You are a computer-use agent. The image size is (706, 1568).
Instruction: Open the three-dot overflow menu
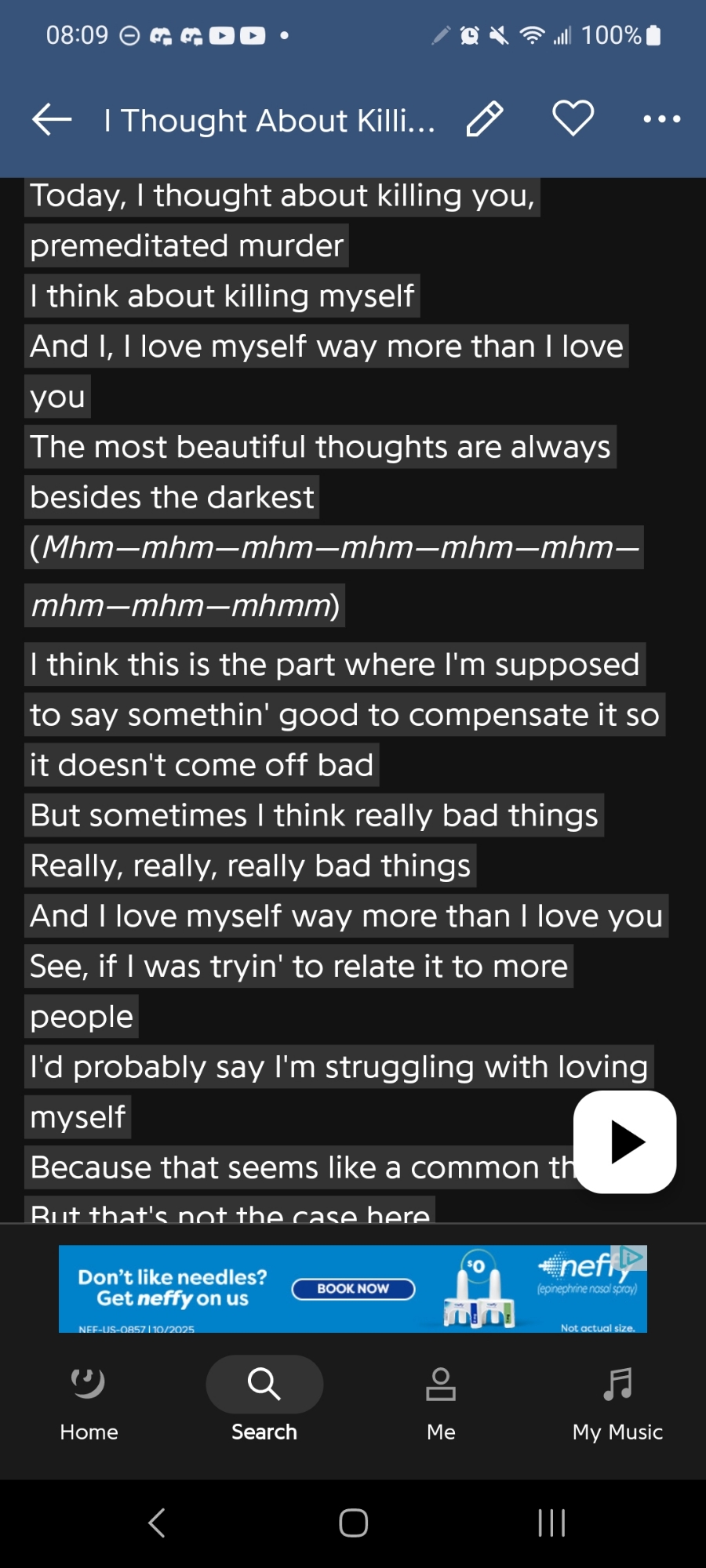pos(661,119)
